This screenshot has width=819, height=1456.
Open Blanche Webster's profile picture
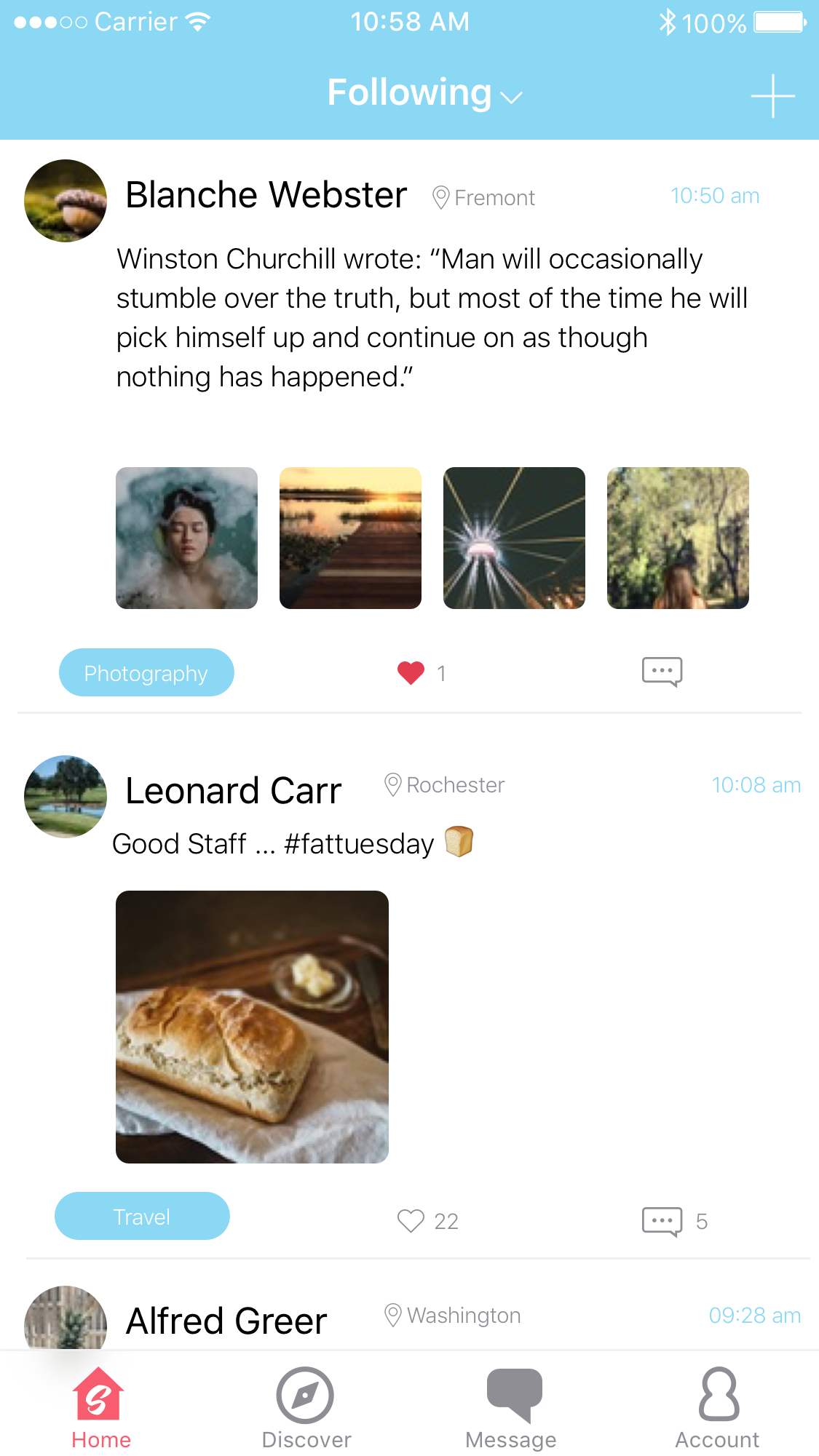tap(66, 201)
